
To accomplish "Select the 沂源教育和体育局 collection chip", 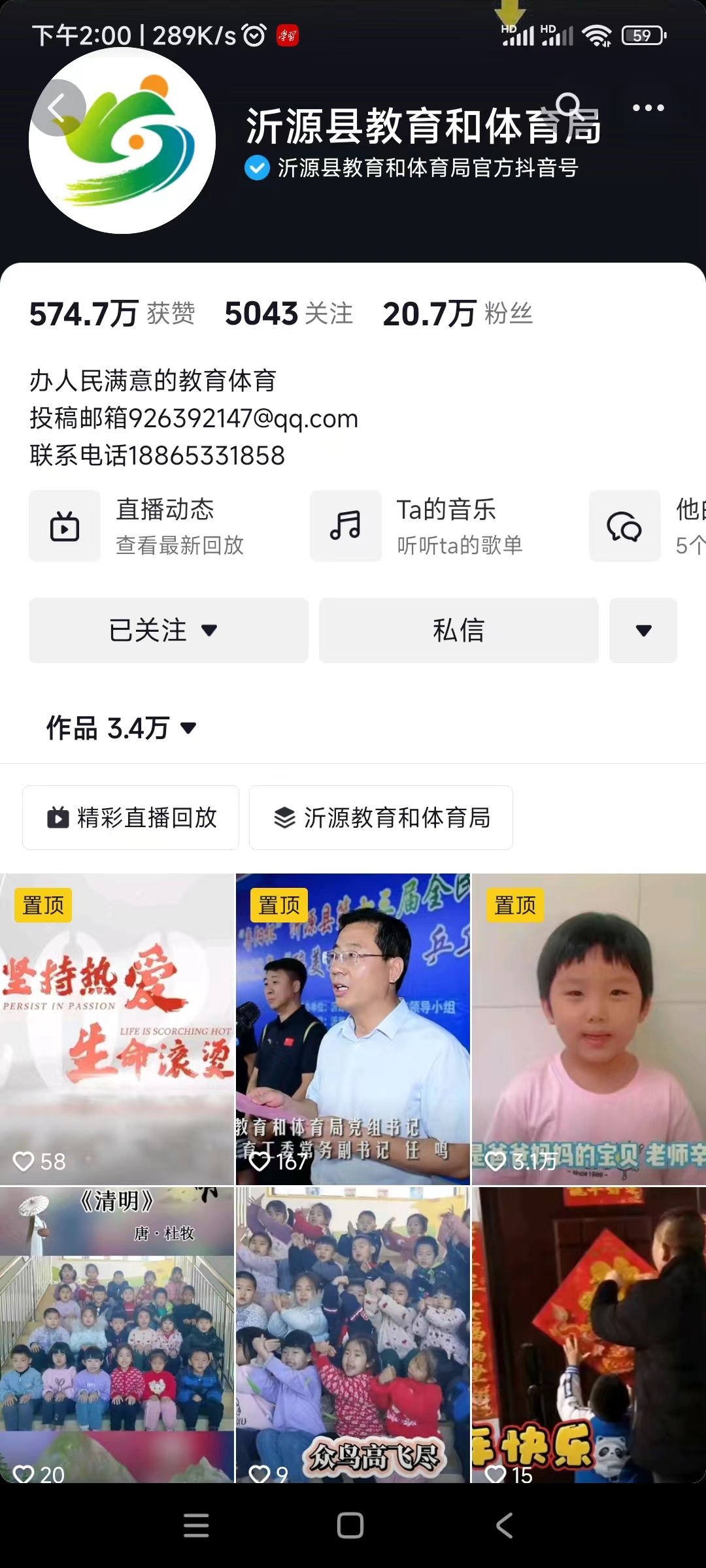I will [381, 817].
